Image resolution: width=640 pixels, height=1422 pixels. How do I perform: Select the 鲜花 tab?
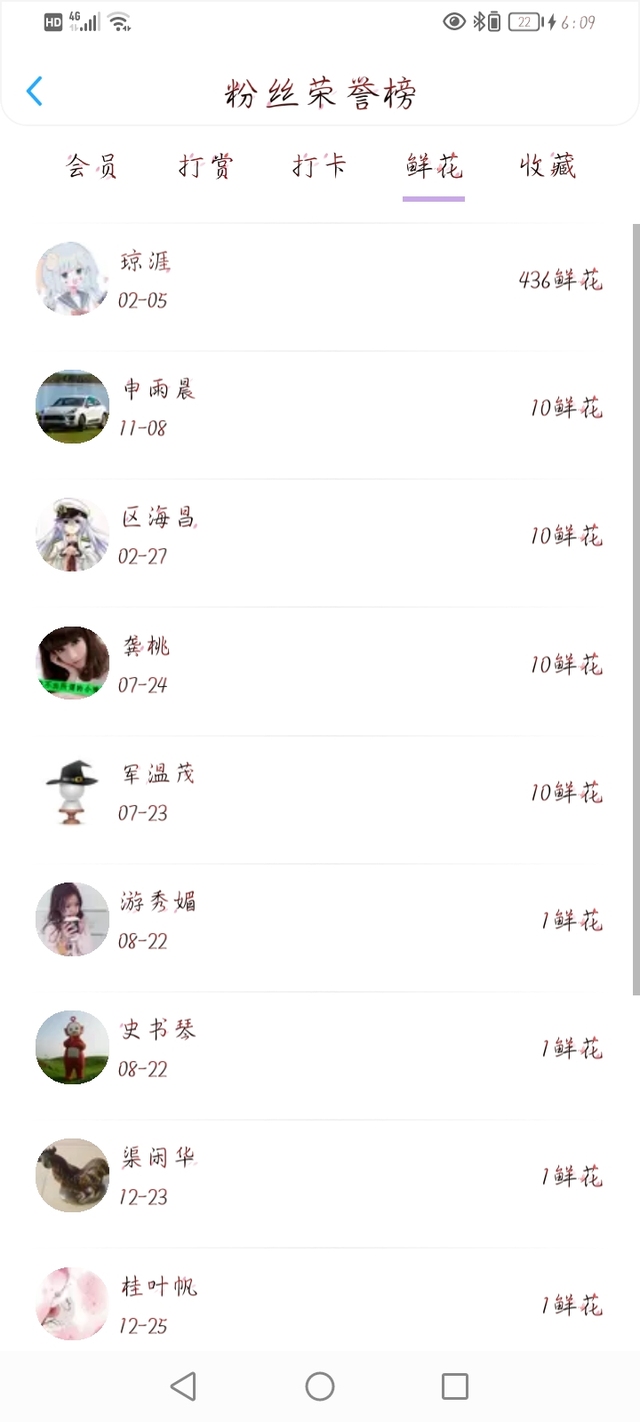coord(434,166)
